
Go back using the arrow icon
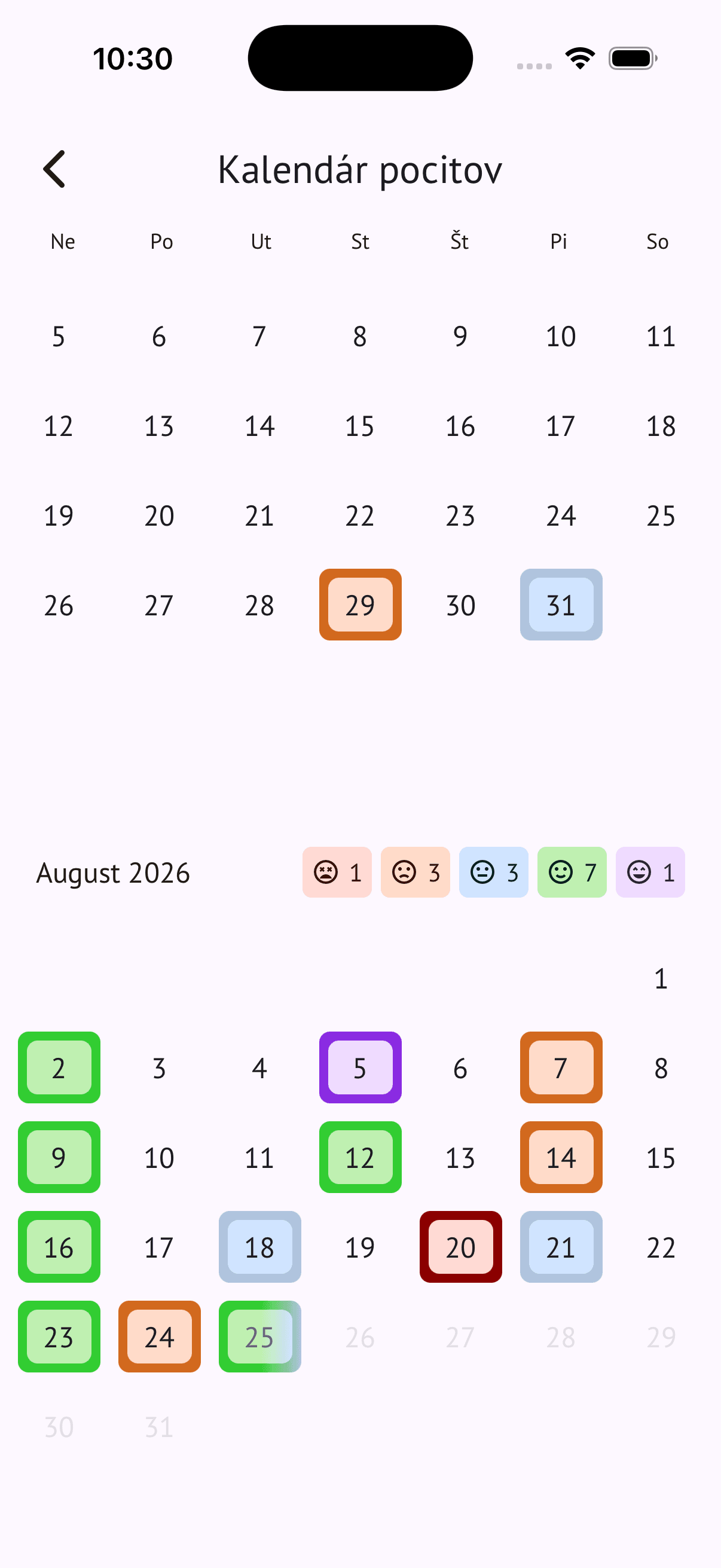click(x=55, y=169)
